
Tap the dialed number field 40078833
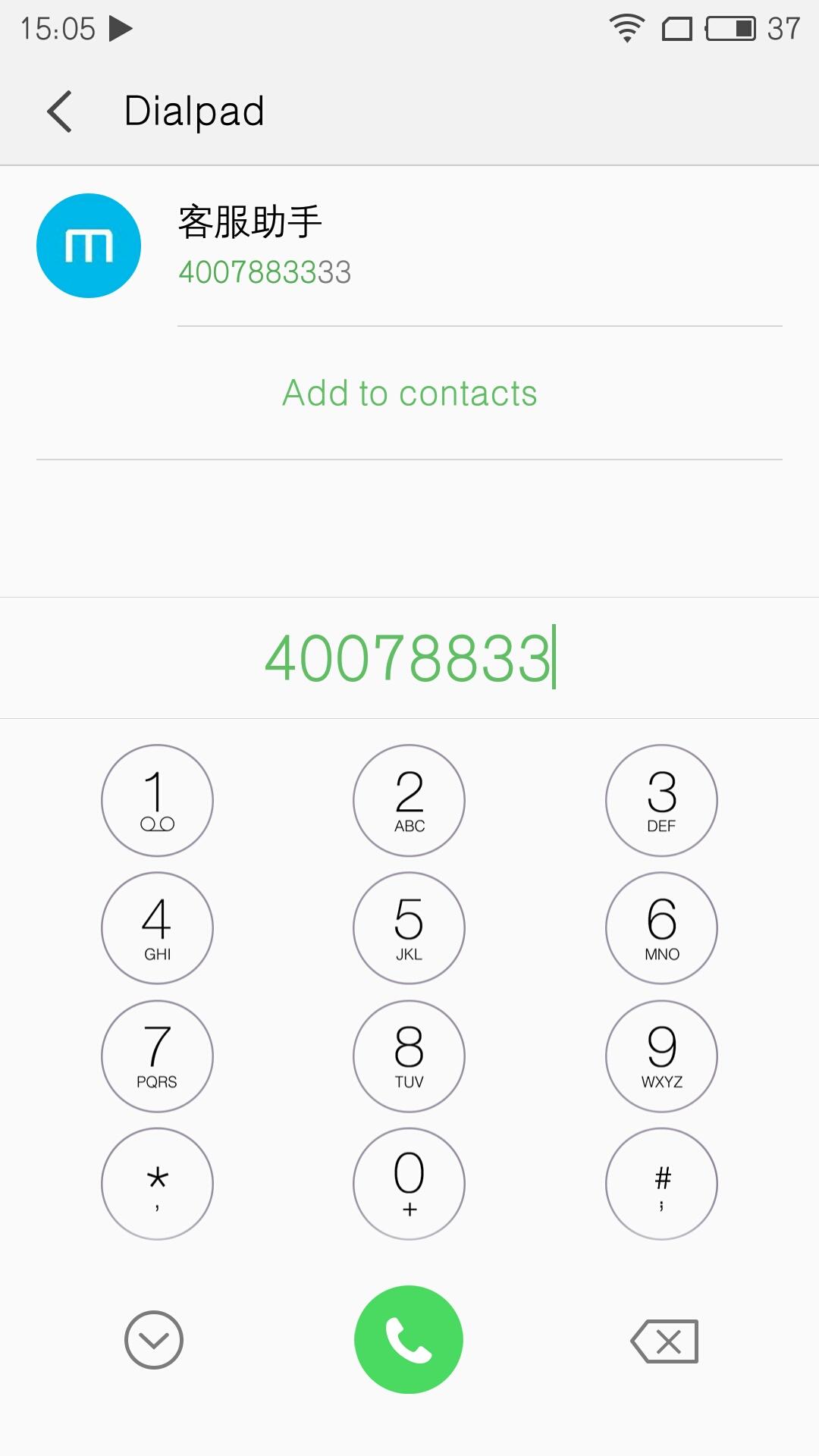click(x=409, y=657)
